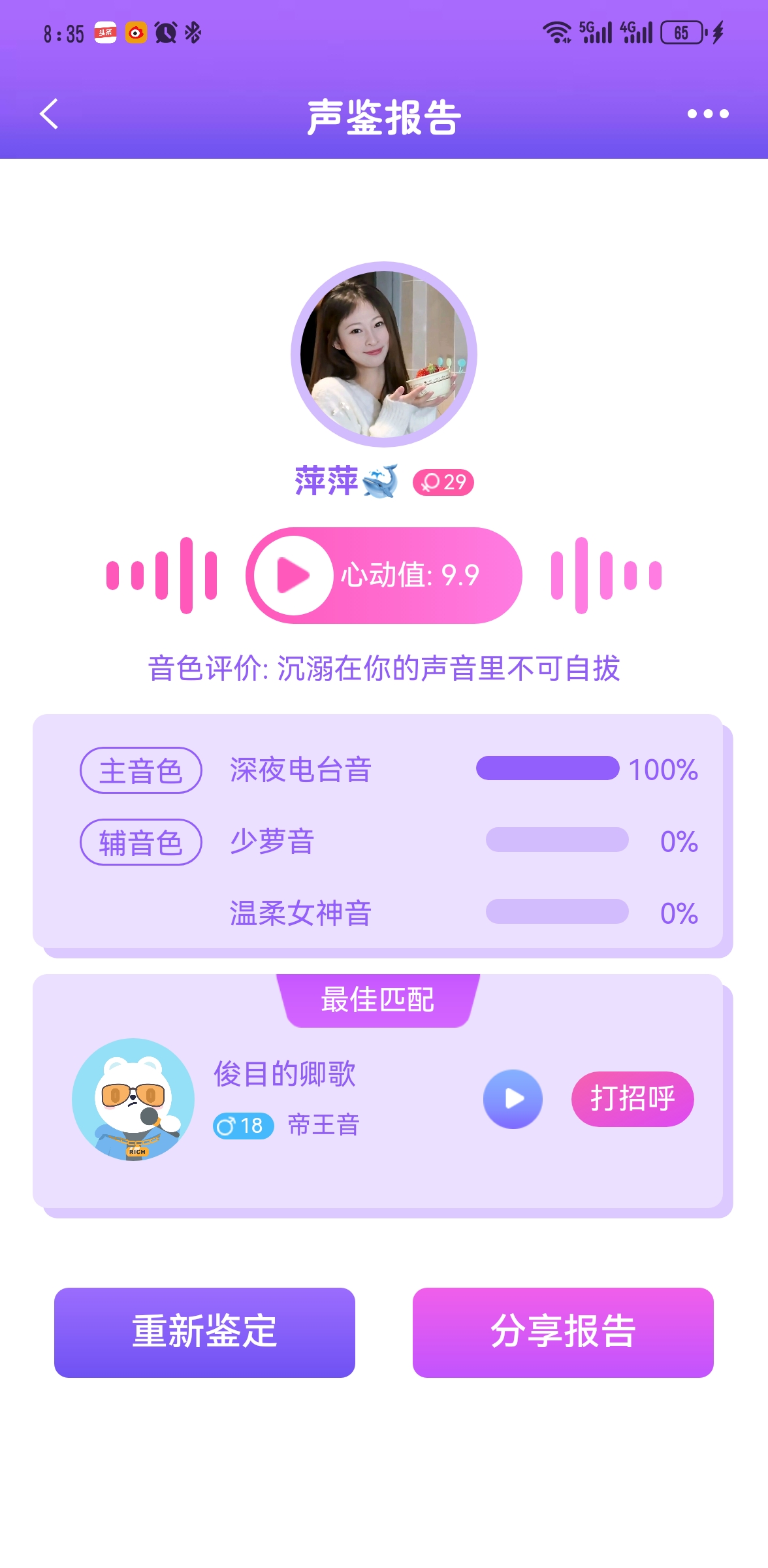Open 萍萍's profile avatar

click(x=384, y=355)
